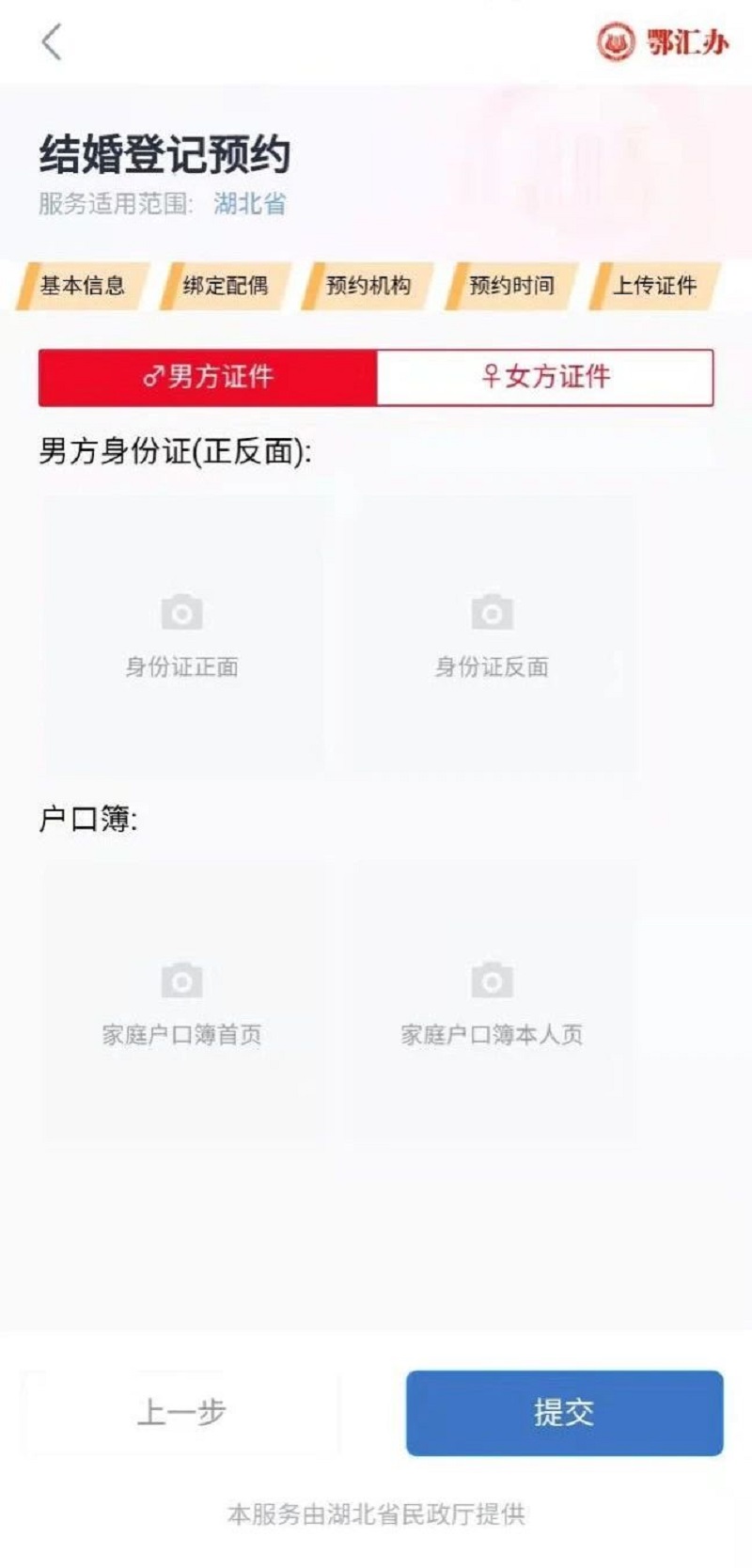752x1568 pixels.
Task: Go to the 预约机构 step
Action: (368, 286)
